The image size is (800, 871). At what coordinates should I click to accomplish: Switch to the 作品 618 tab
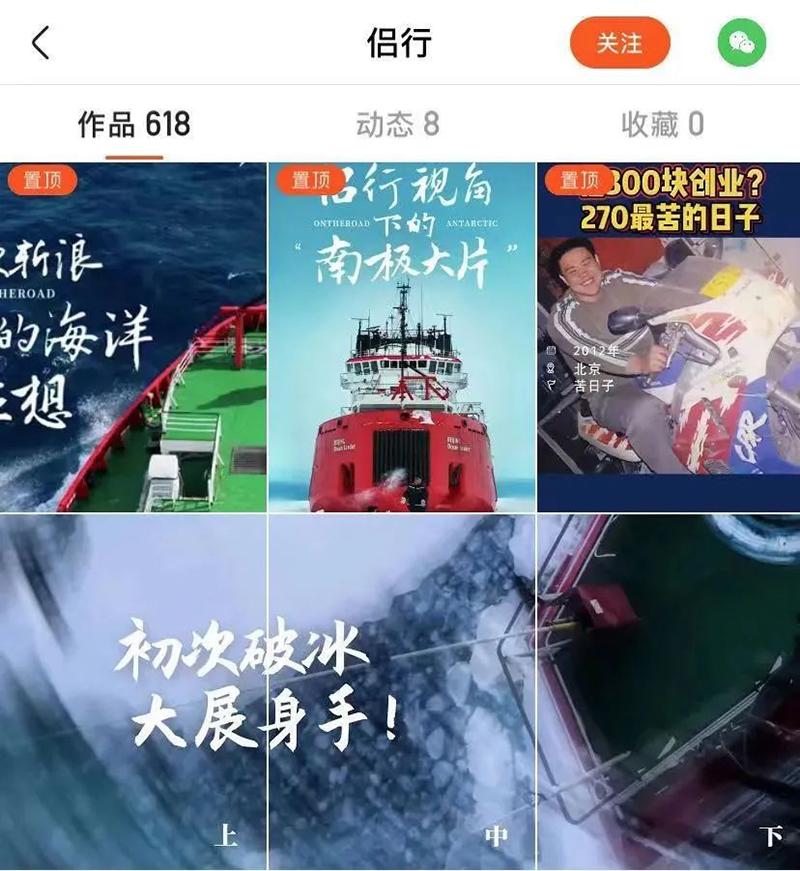point(134,124)
